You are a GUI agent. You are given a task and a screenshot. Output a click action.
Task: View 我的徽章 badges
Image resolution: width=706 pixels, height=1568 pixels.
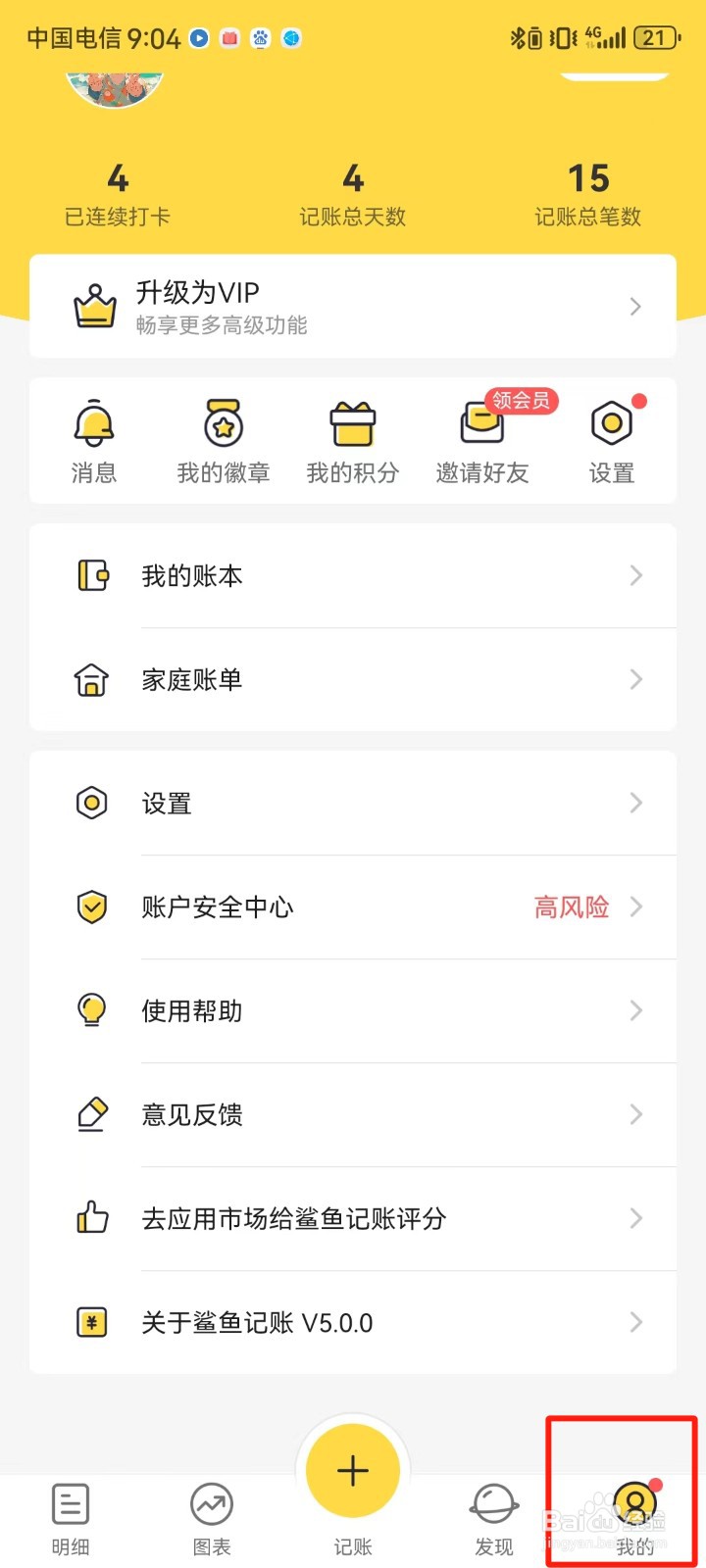click(224, 441)
